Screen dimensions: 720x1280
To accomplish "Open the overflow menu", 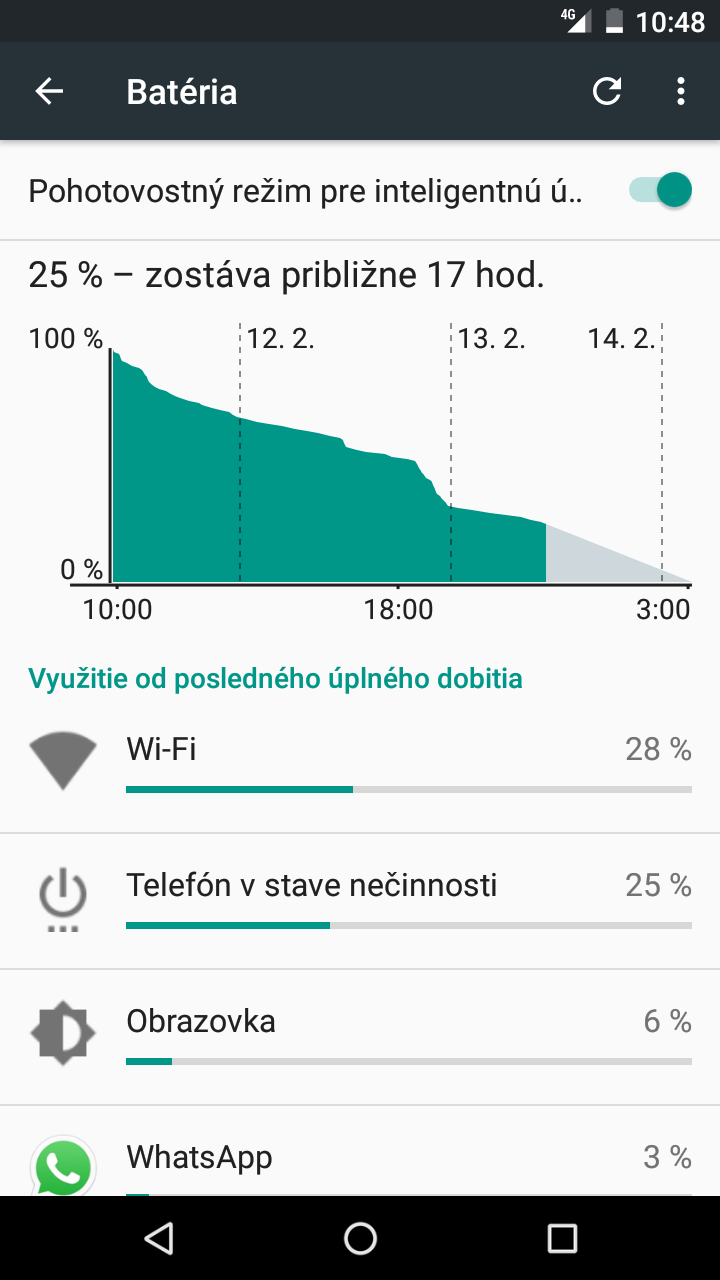I will click(681, 92).
